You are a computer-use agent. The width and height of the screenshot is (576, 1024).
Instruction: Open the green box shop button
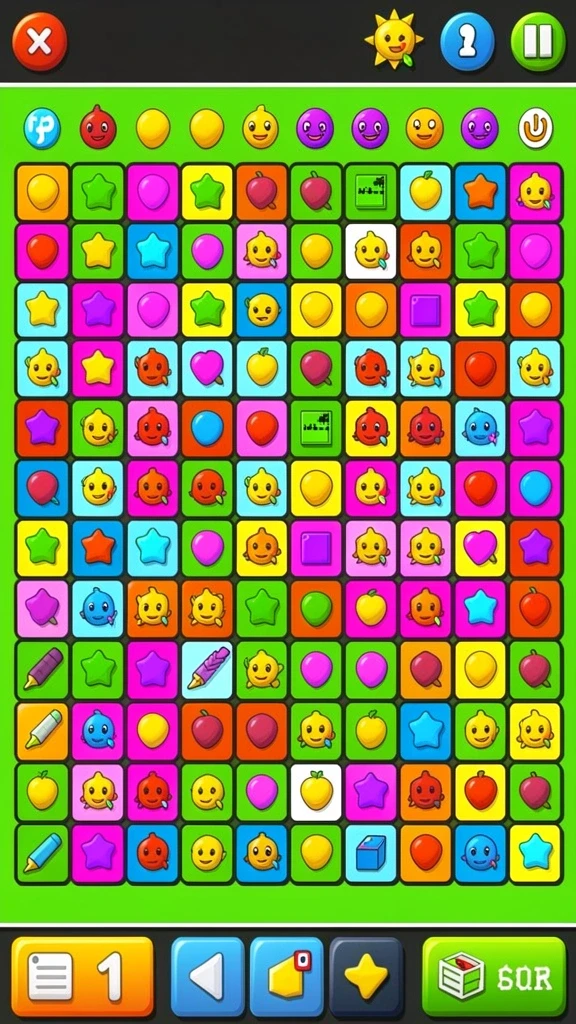click(494, 976)
